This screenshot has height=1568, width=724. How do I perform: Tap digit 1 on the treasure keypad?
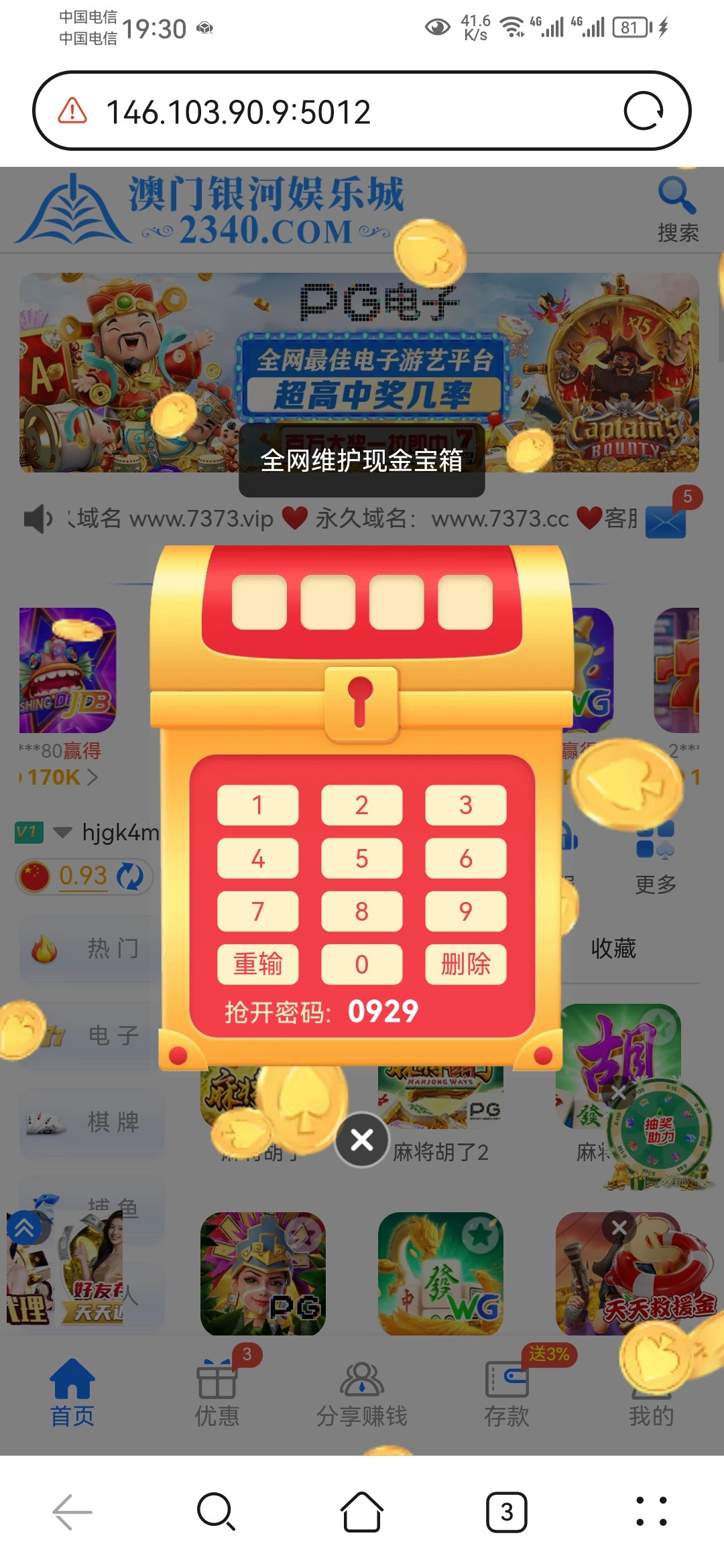[257, 805]
